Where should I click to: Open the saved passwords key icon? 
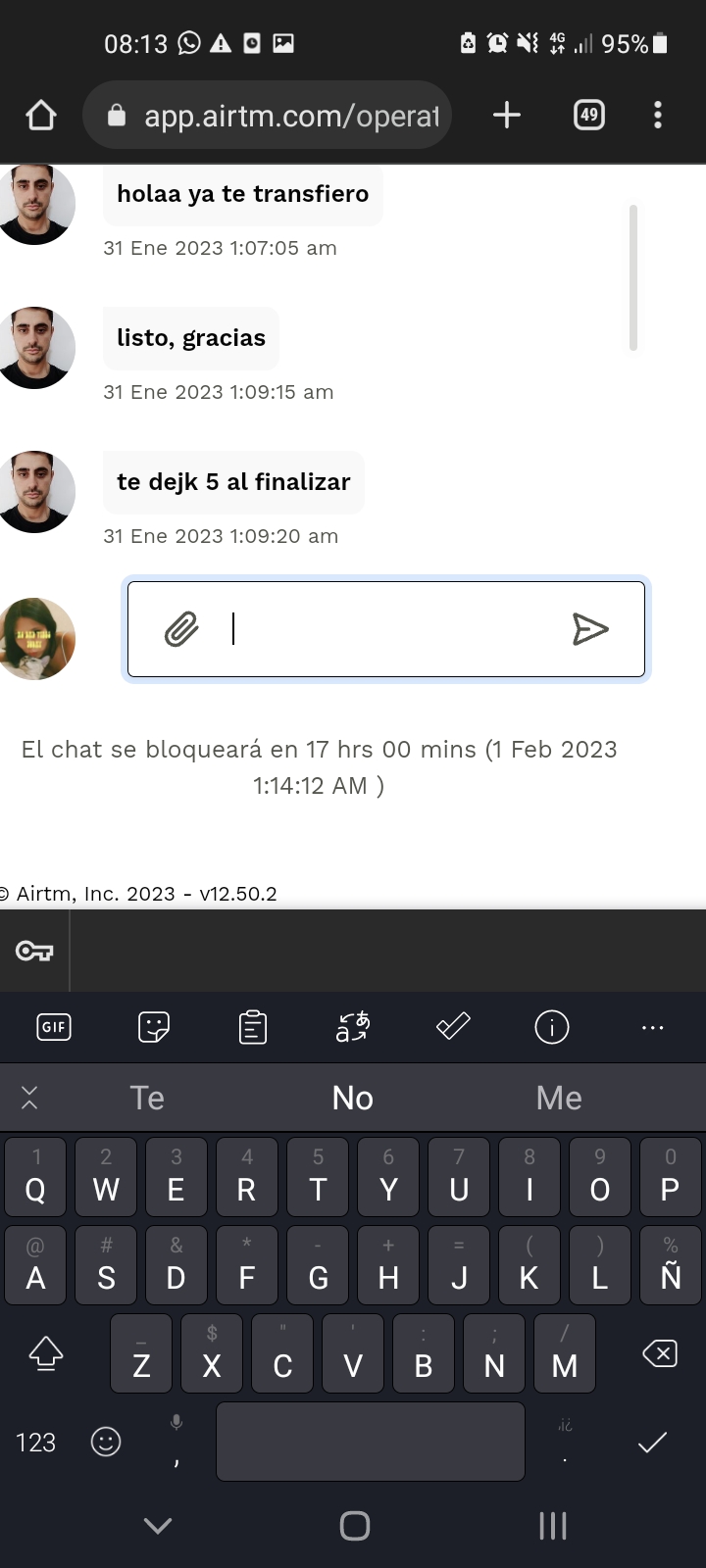tap(34, 951)
